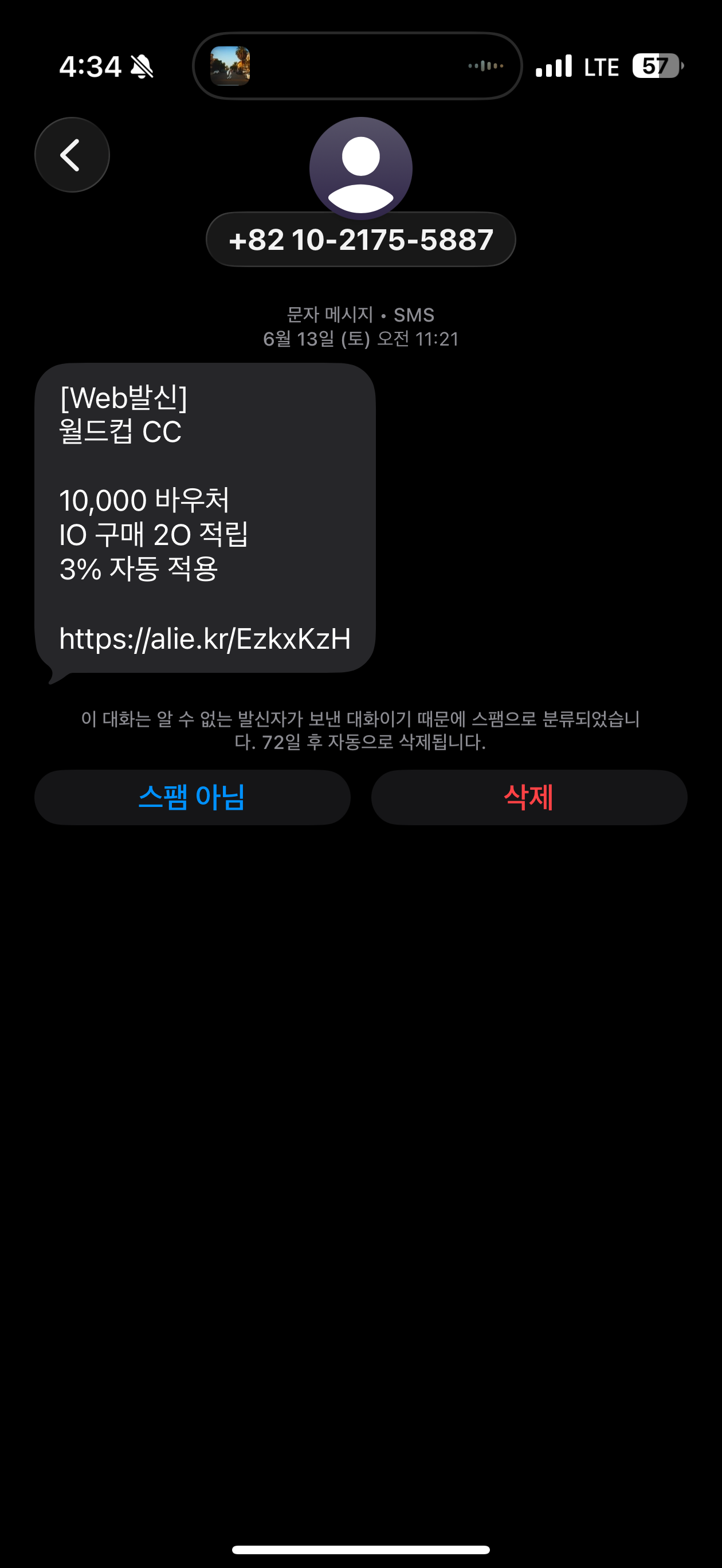Screen dimensions: 722x1568
Task: Open the Dynamic Island live activity
Action: pyautogui.click(x=358, y=66)
